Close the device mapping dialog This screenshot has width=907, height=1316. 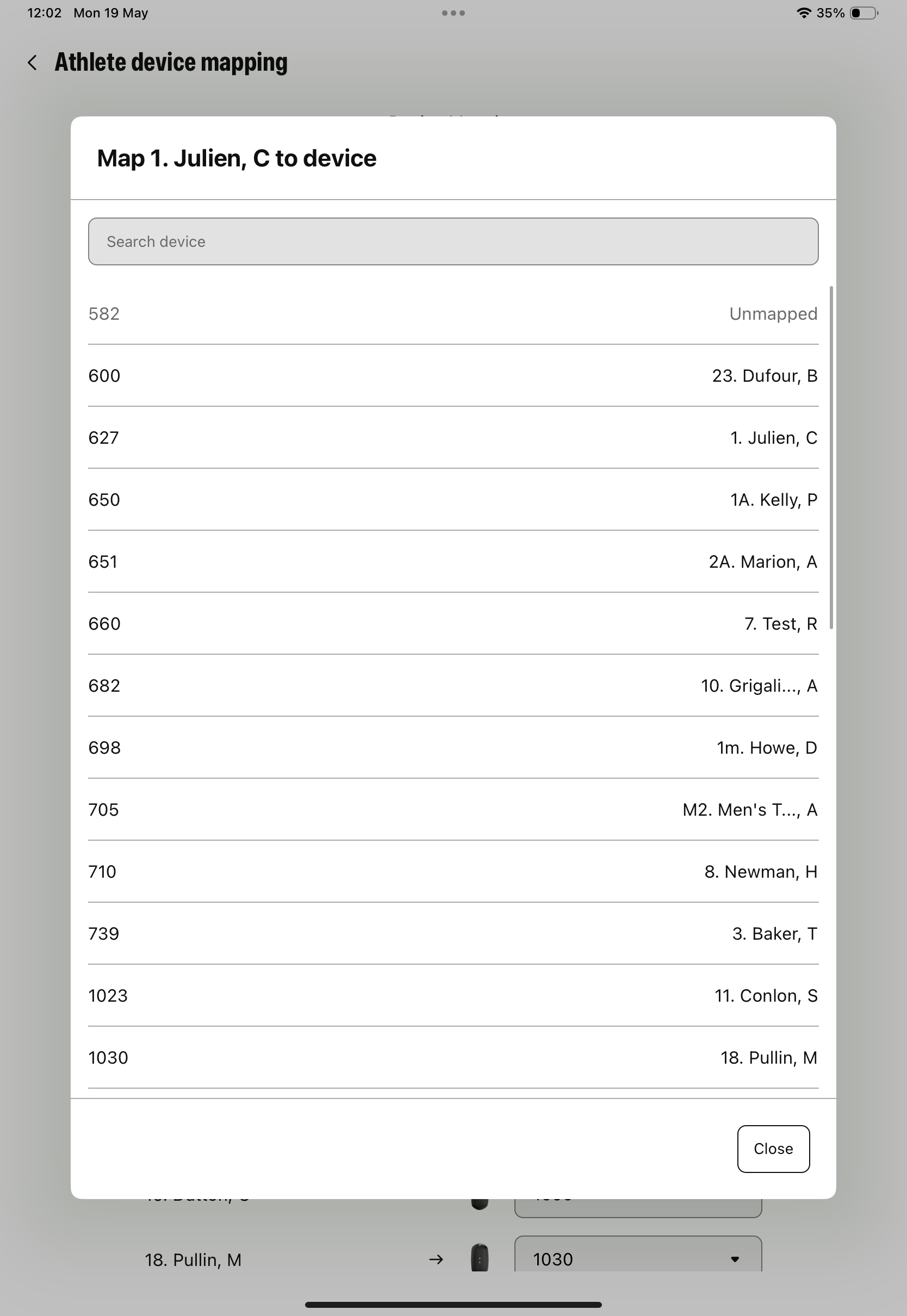pyautogui.click(x=773, y=1149)
